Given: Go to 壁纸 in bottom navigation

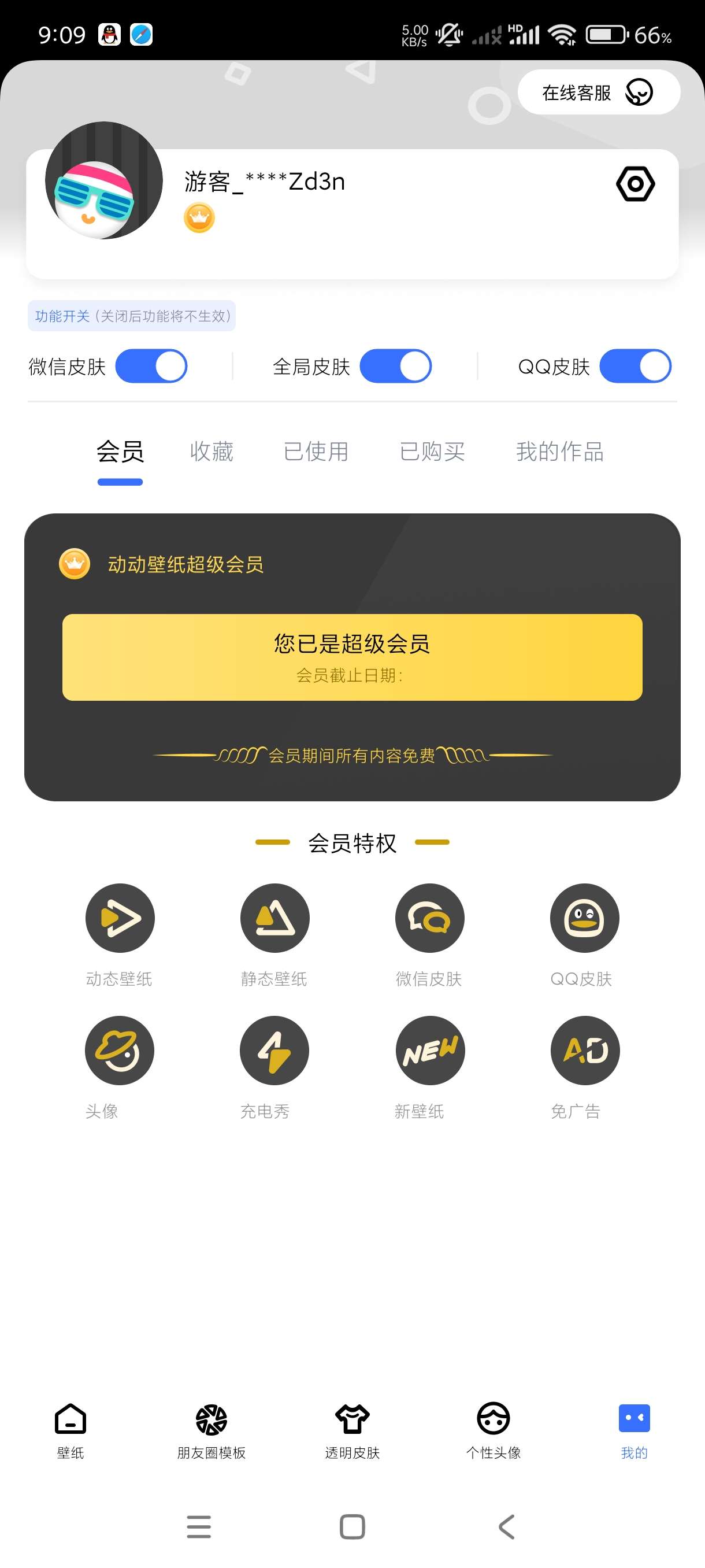Looking at the screenshot, I should point(70,1430).
